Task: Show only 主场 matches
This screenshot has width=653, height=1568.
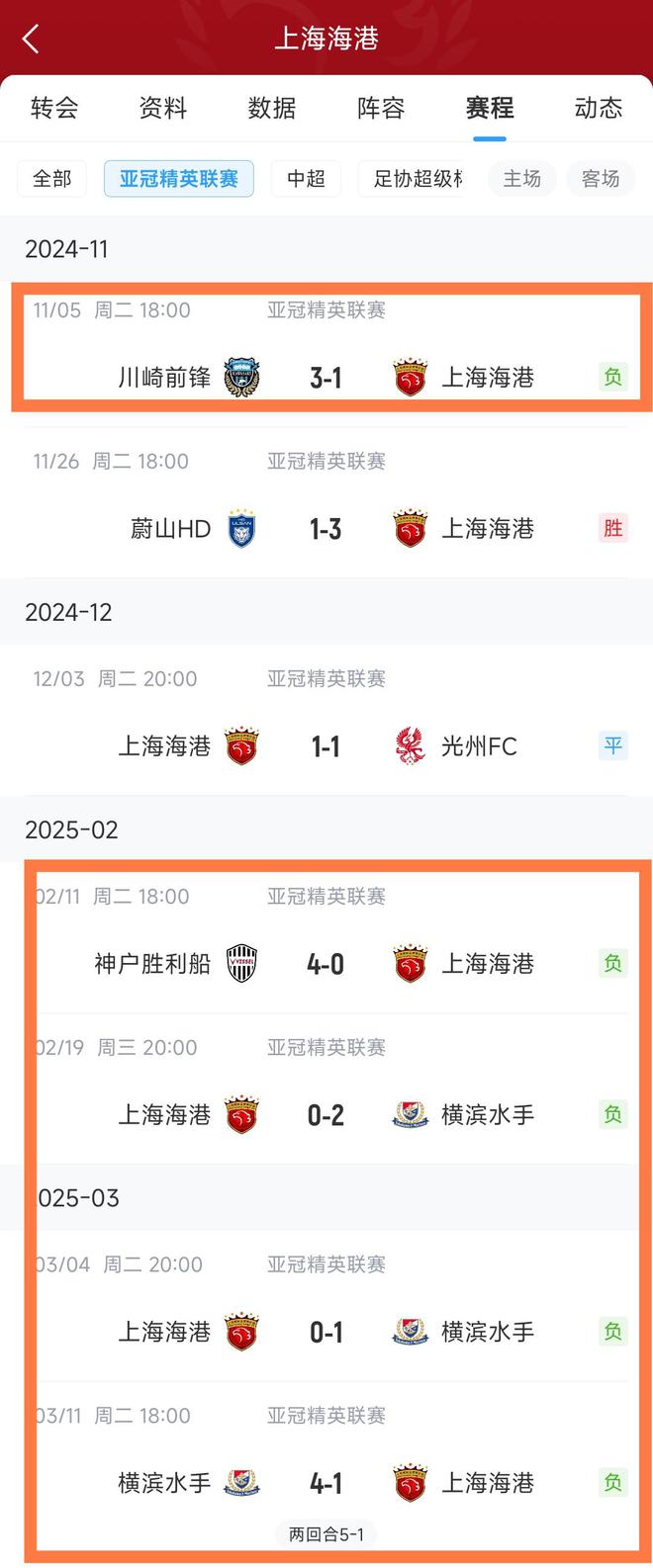Action: (x=521, y=179)
